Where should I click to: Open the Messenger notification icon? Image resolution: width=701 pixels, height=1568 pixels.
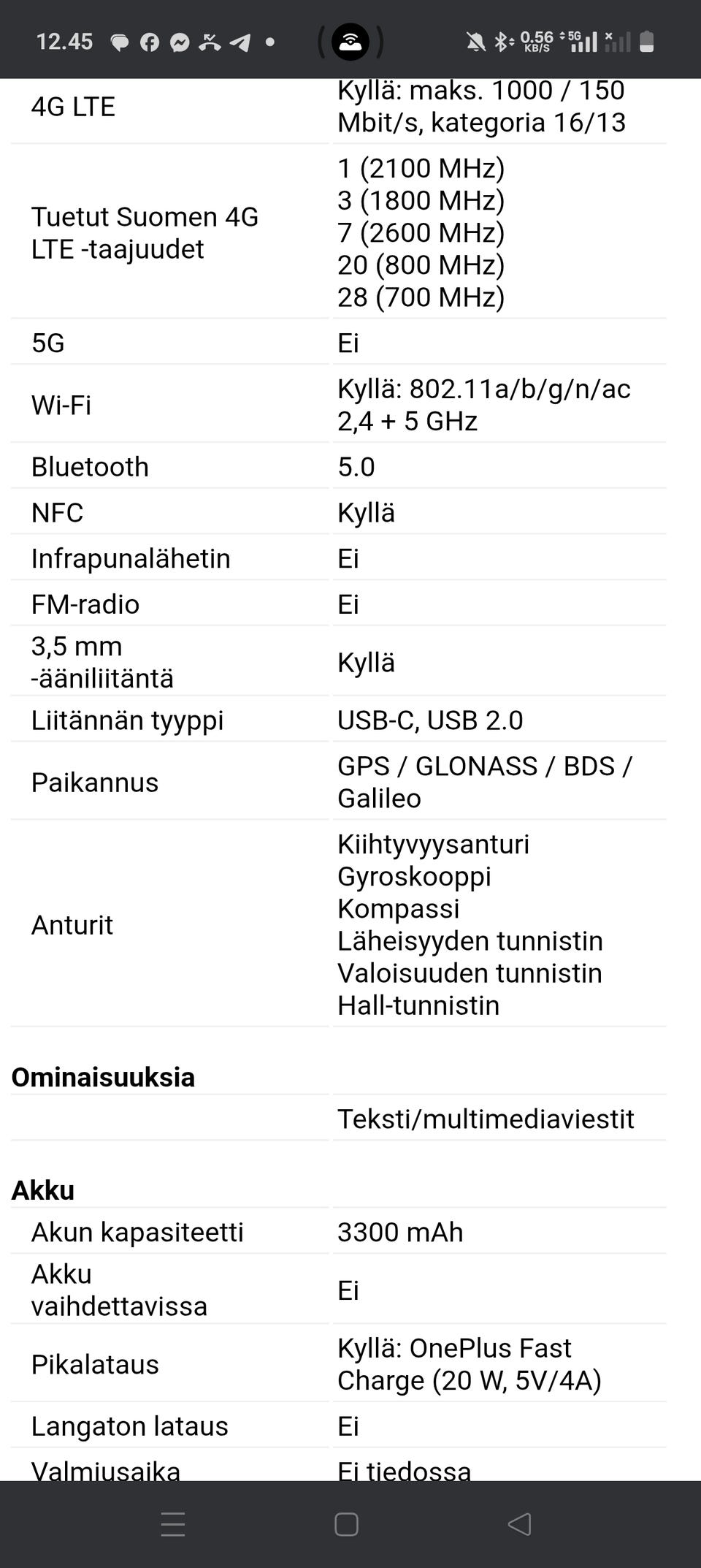pos(179,42)
